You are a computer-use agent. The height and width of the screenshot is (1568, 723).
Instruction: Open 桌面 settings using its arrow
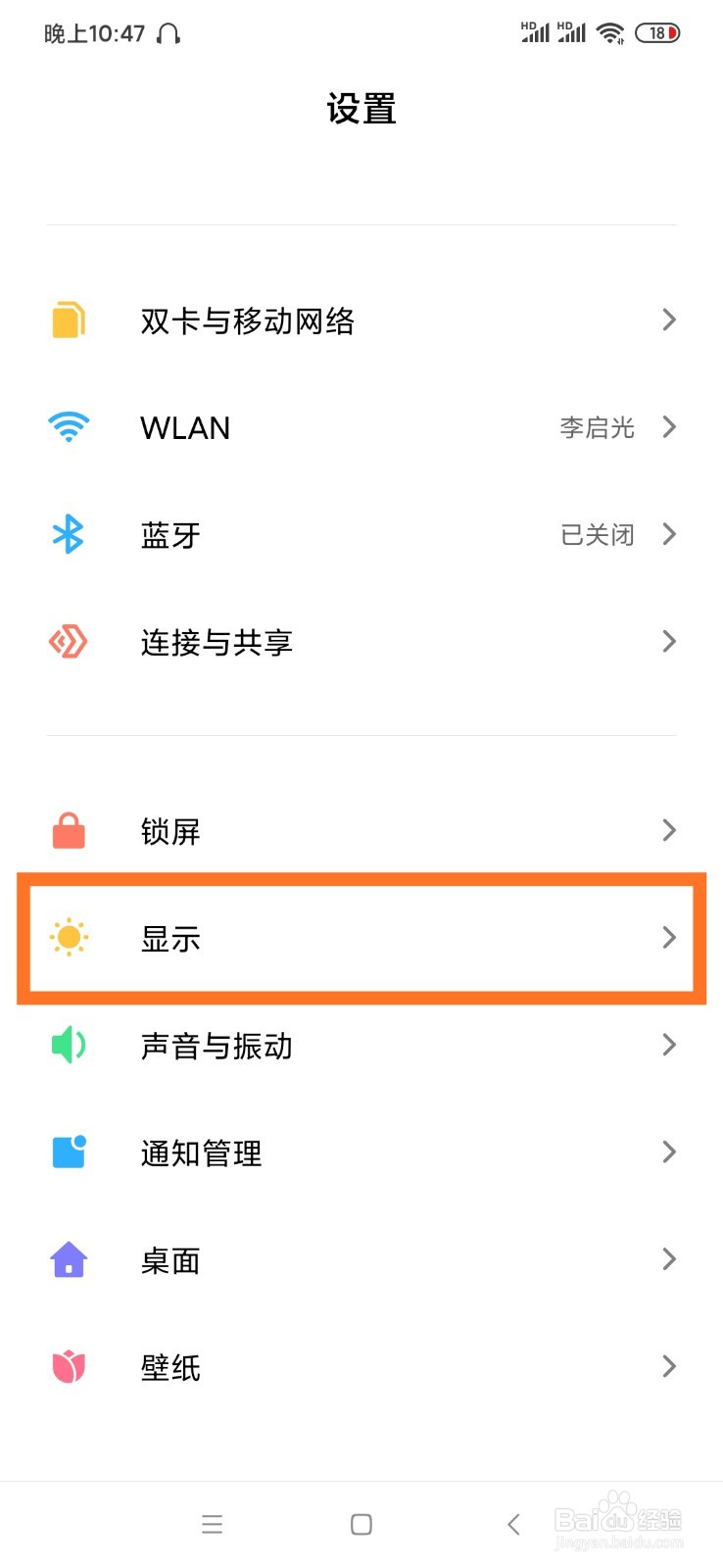point(669,1259)
